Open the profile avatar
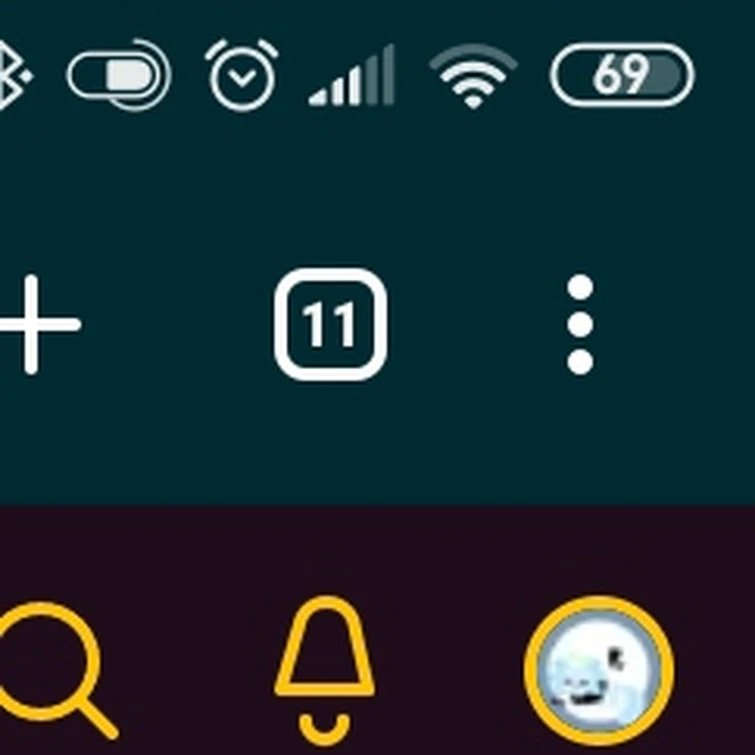Image resolution: width=755 pixels, height=755 pixels. (x=598, y=668)
